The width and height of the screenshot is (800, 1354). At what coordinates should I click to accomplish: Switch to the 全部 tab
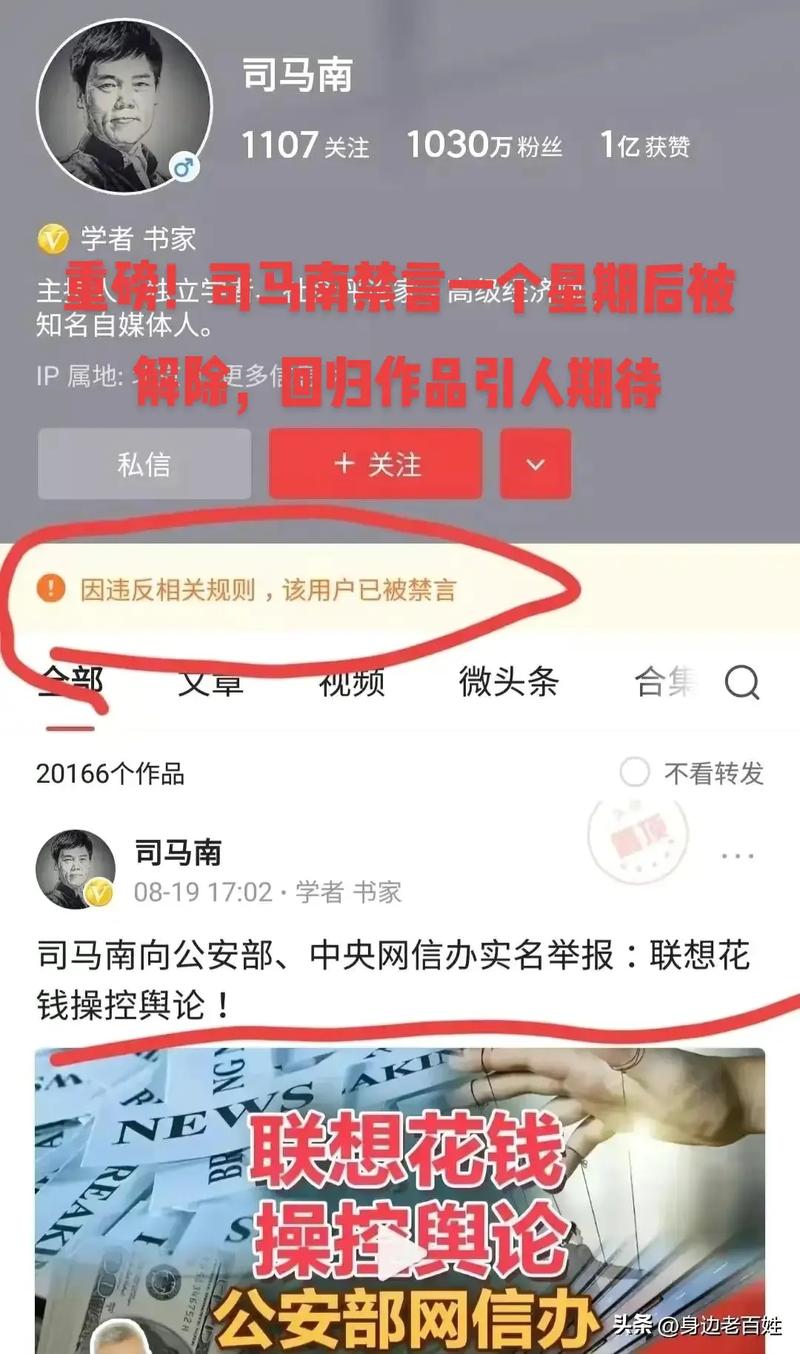[70, 682]
